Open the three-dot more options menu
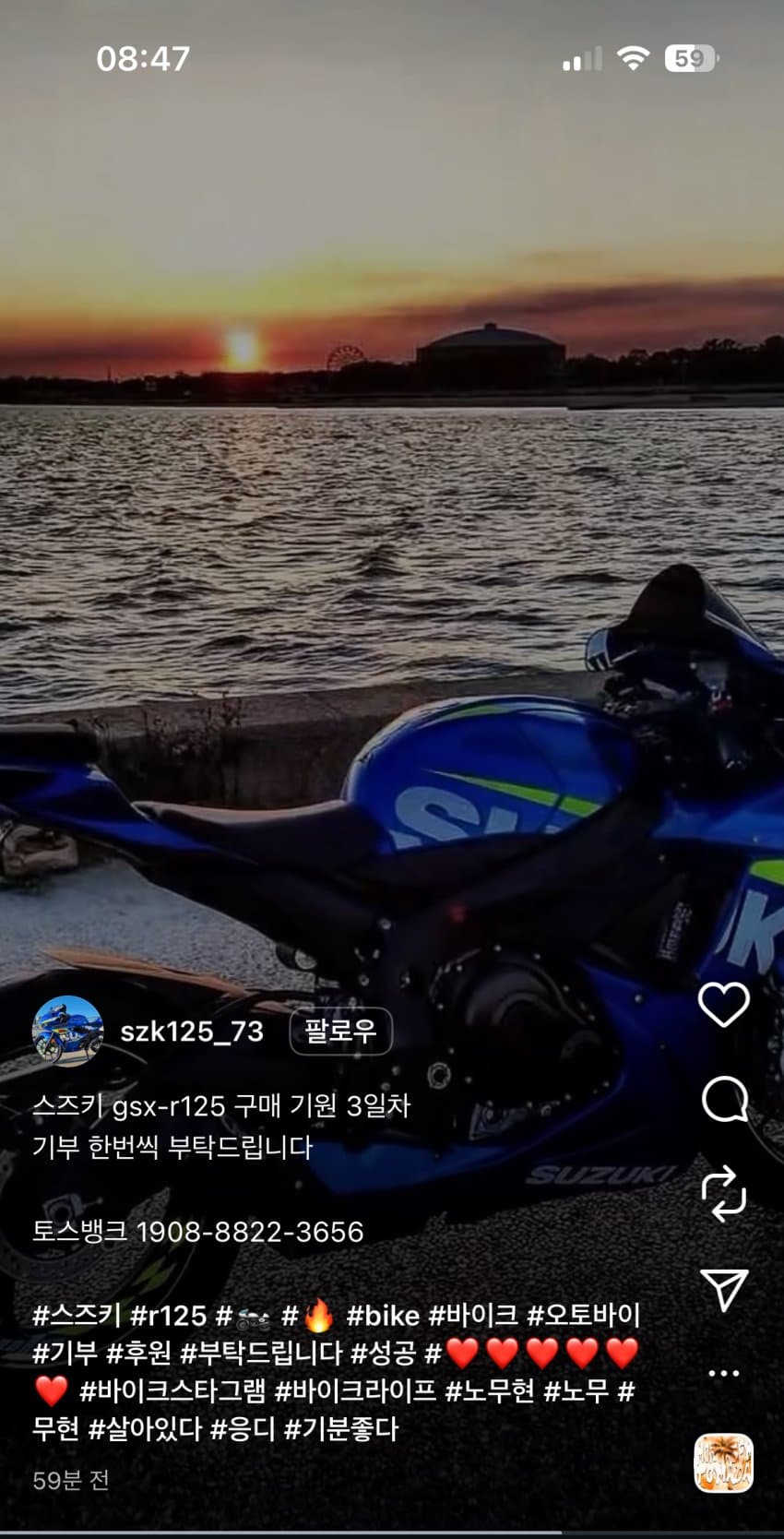 724,1373
